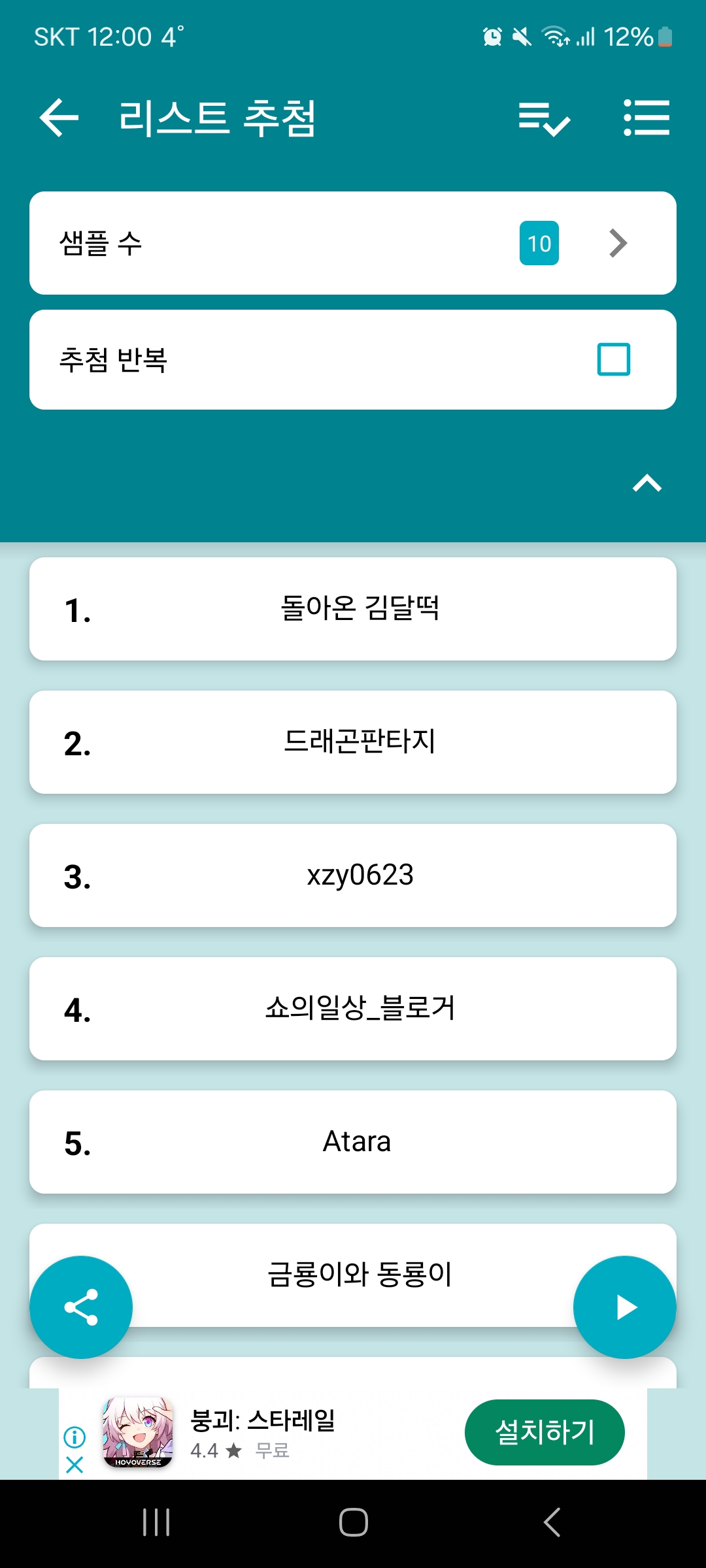Open the list menu icon
The height and width of the screenshot is (1568, 706).
coord(646,118)
